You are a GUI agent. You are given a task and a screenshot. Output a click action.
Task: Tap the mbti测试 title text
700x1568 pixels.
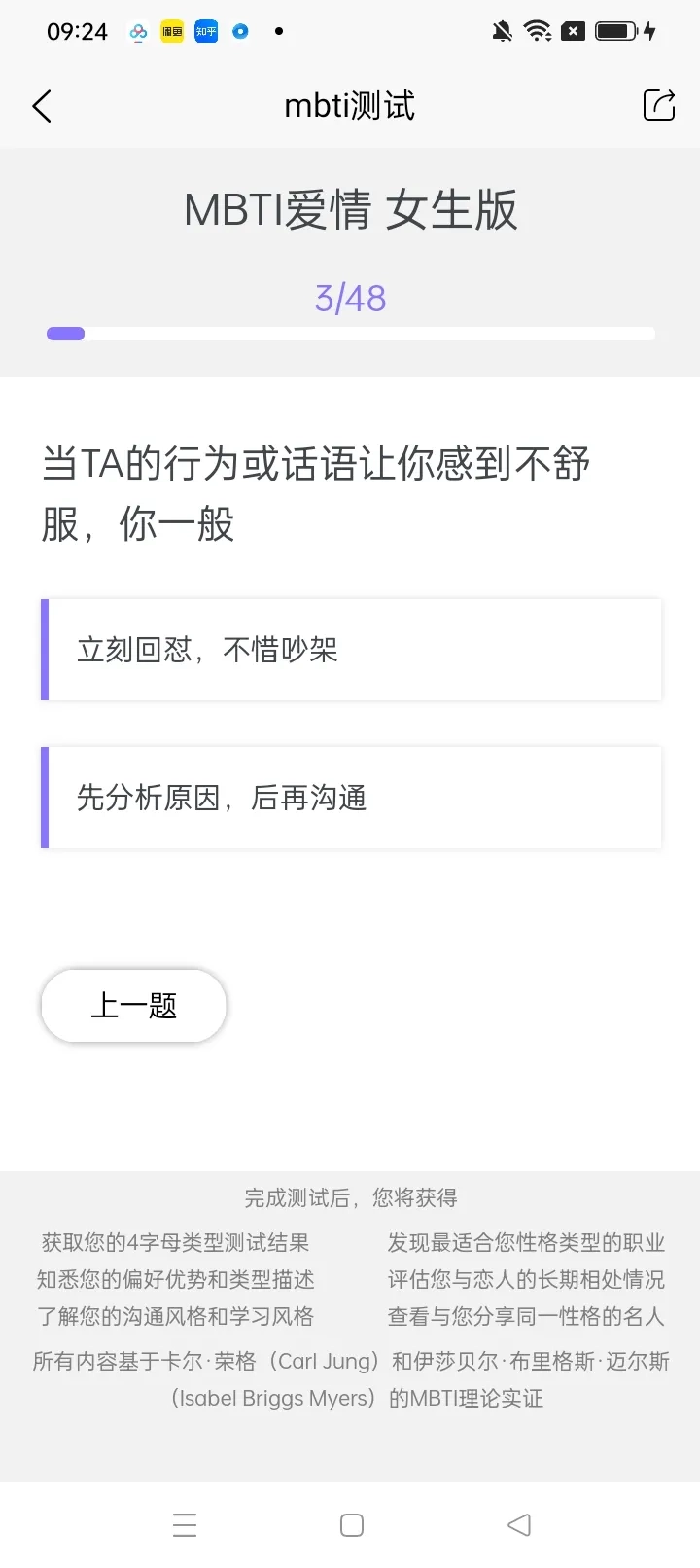pyautogui.click(x=348, y=105)
